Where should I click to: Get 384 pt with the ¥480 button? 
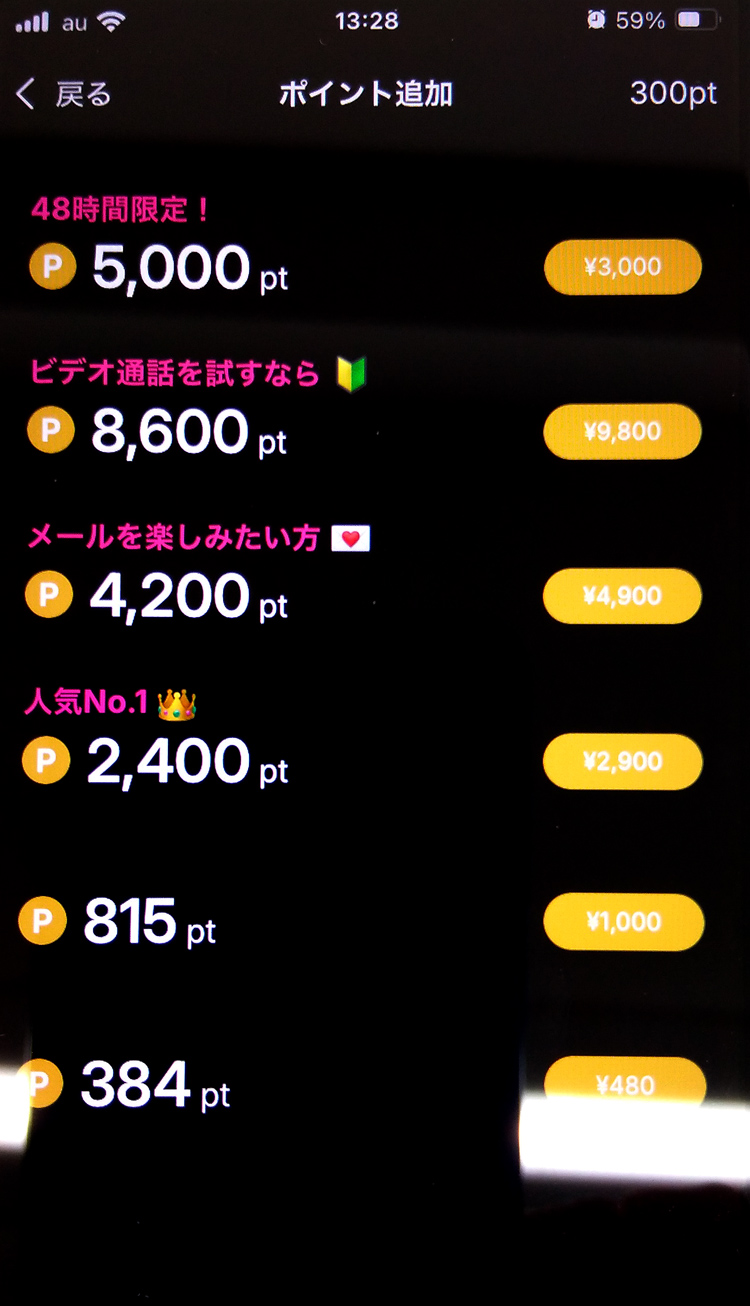click(625, 1084)
